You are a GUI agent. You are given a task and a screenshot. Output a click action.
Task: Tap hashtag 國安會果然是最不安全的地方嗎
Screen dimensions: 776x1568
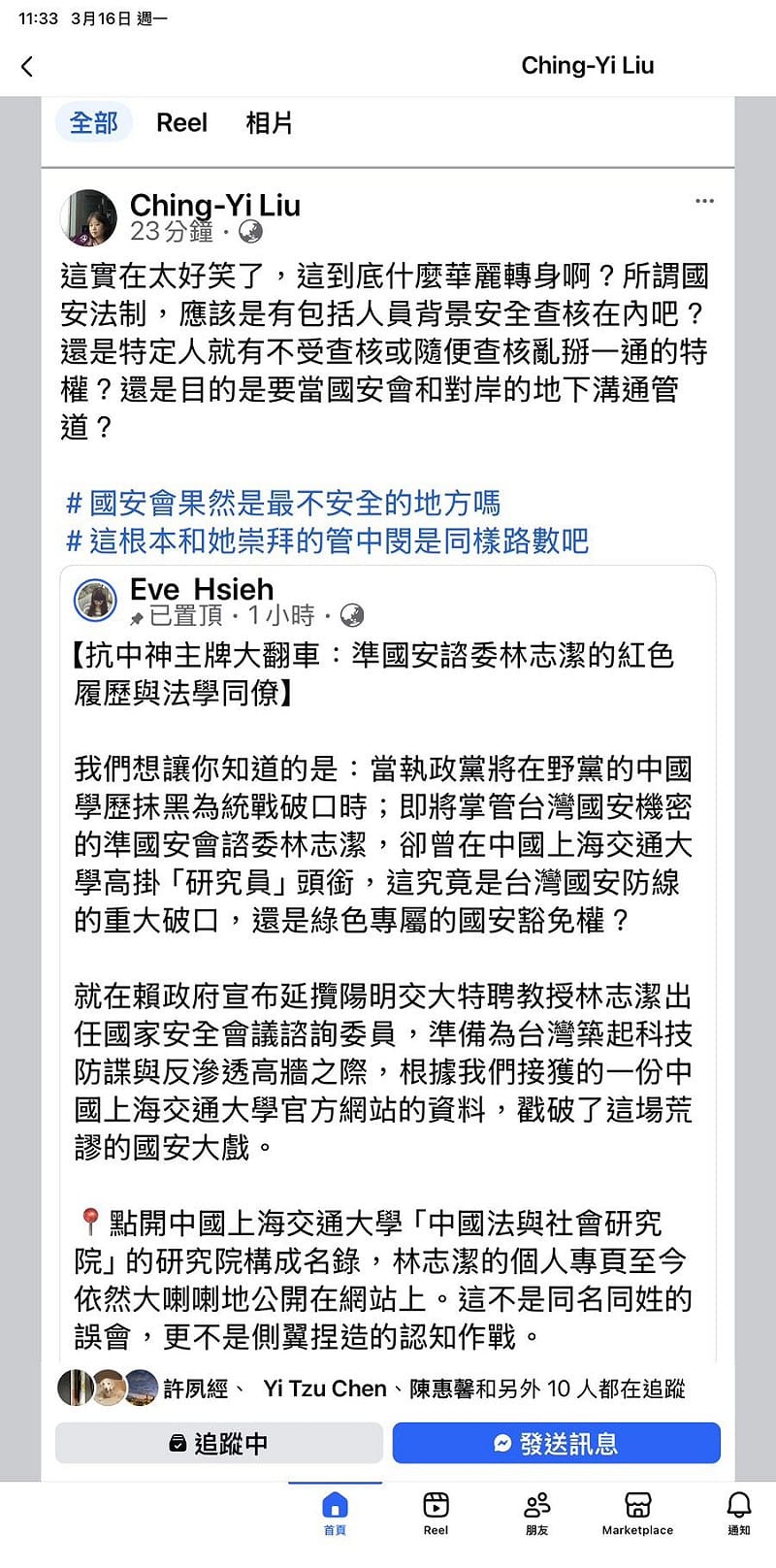(x=283, y=503)
